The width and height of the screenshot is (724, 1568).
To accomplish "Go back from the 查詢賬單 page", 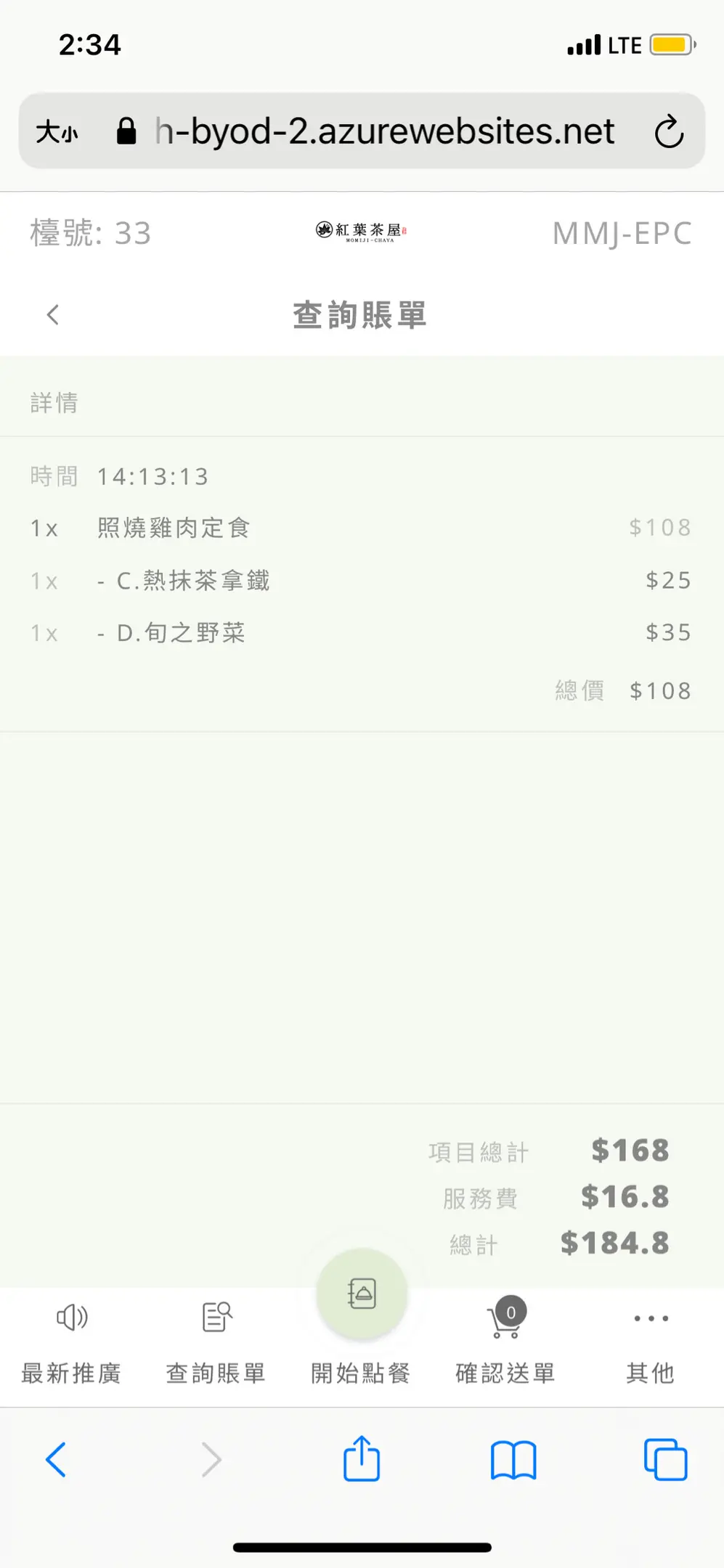I will click(x=53, y=315).
